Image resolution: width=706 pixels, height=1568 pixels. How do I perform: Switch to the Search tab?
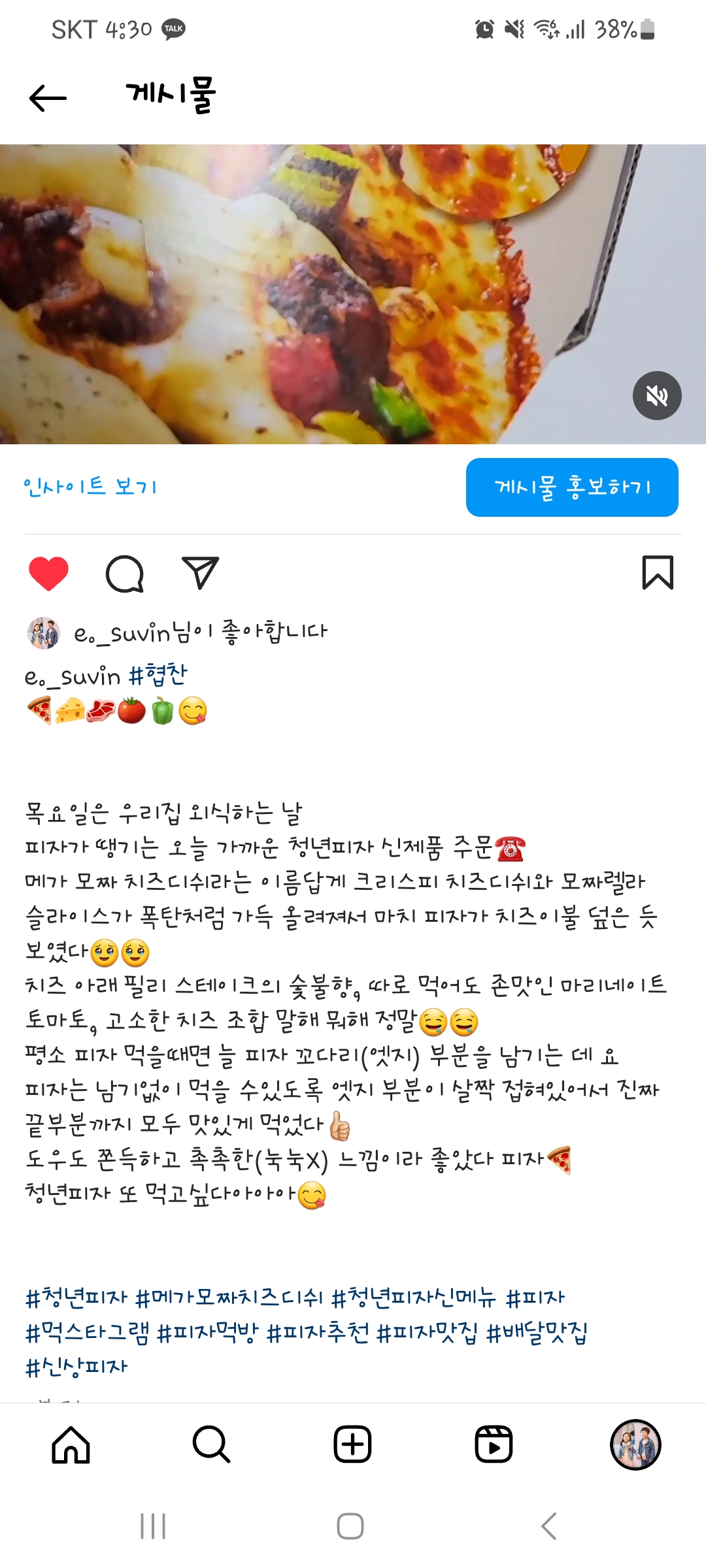pos(211,1445)
